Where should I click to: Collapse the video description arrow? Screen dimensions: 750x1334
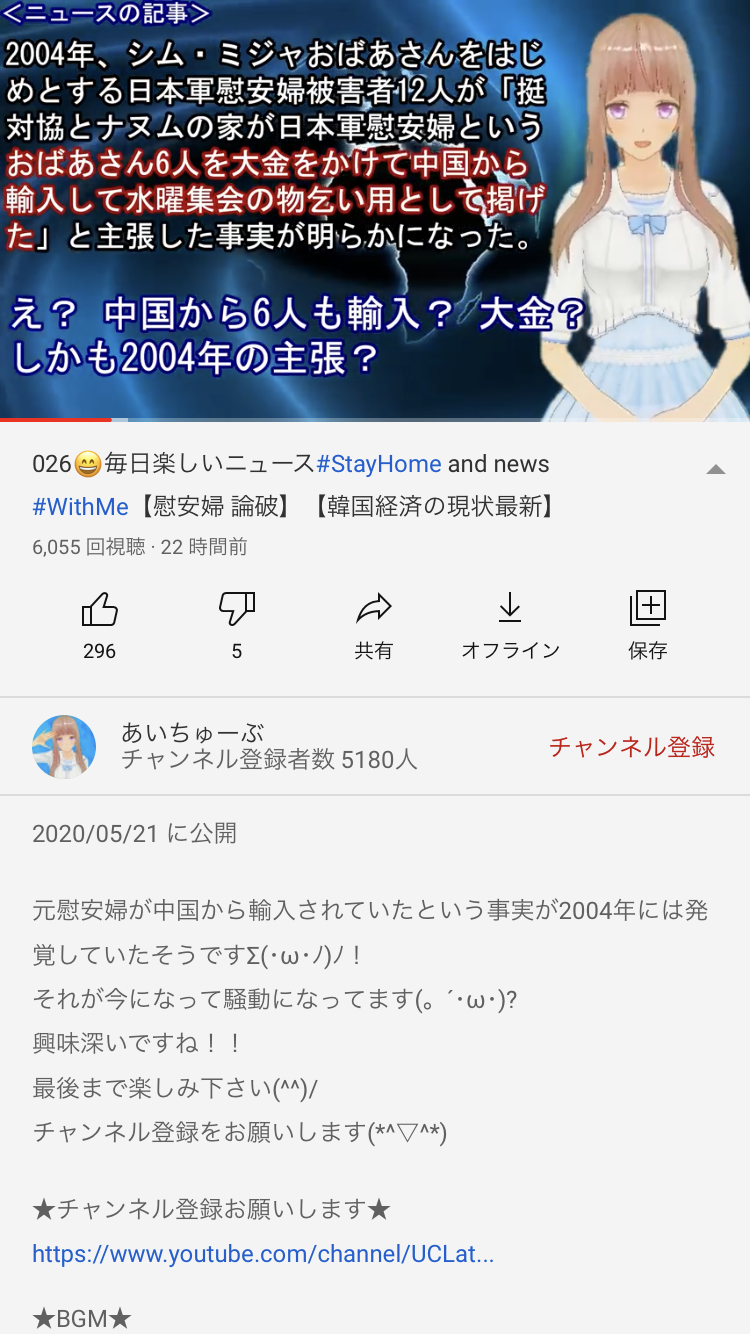716,468
